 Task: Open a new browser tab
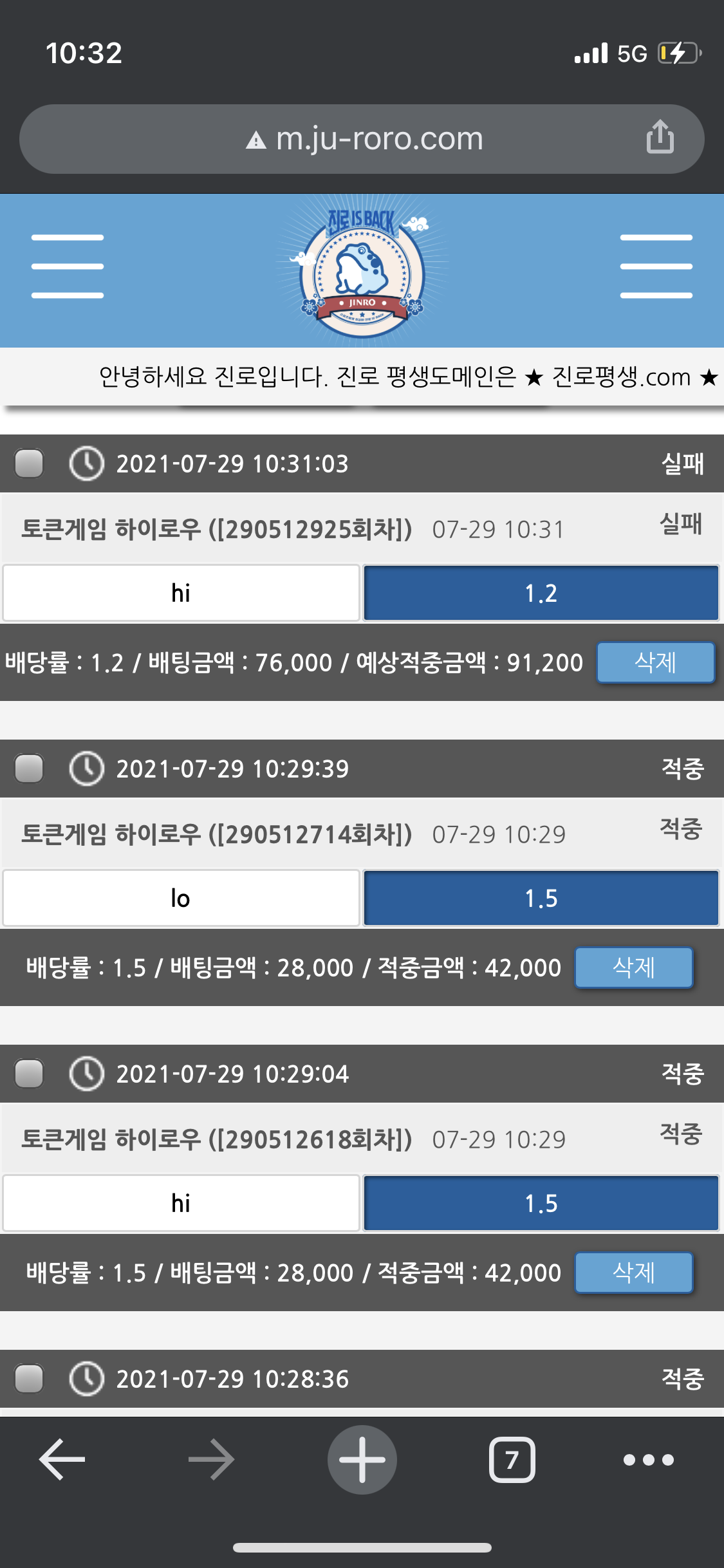[x=362, y=1460]
